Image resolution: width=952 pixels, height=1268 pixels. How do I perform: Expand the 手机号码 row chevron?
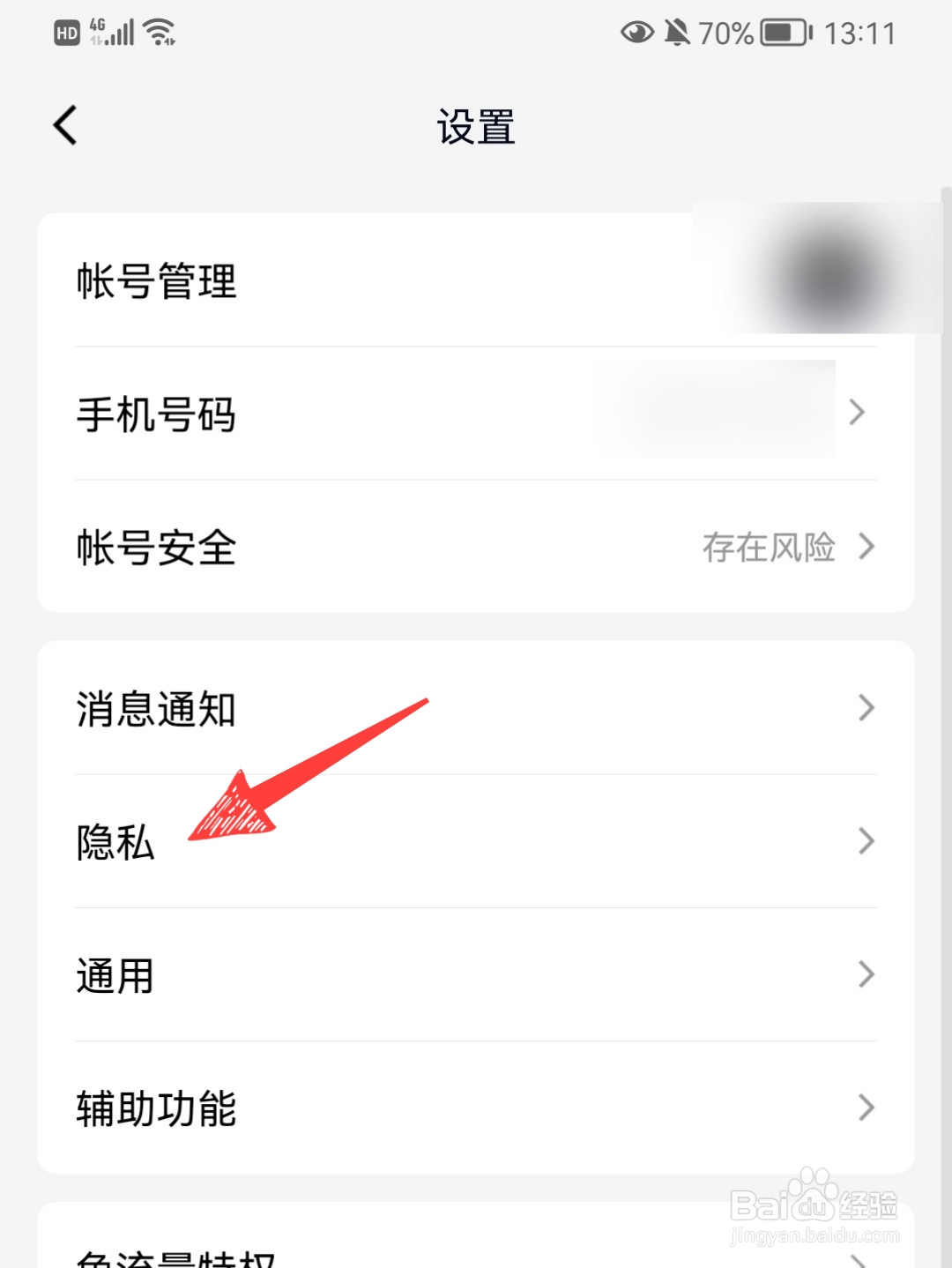[856, 413]
